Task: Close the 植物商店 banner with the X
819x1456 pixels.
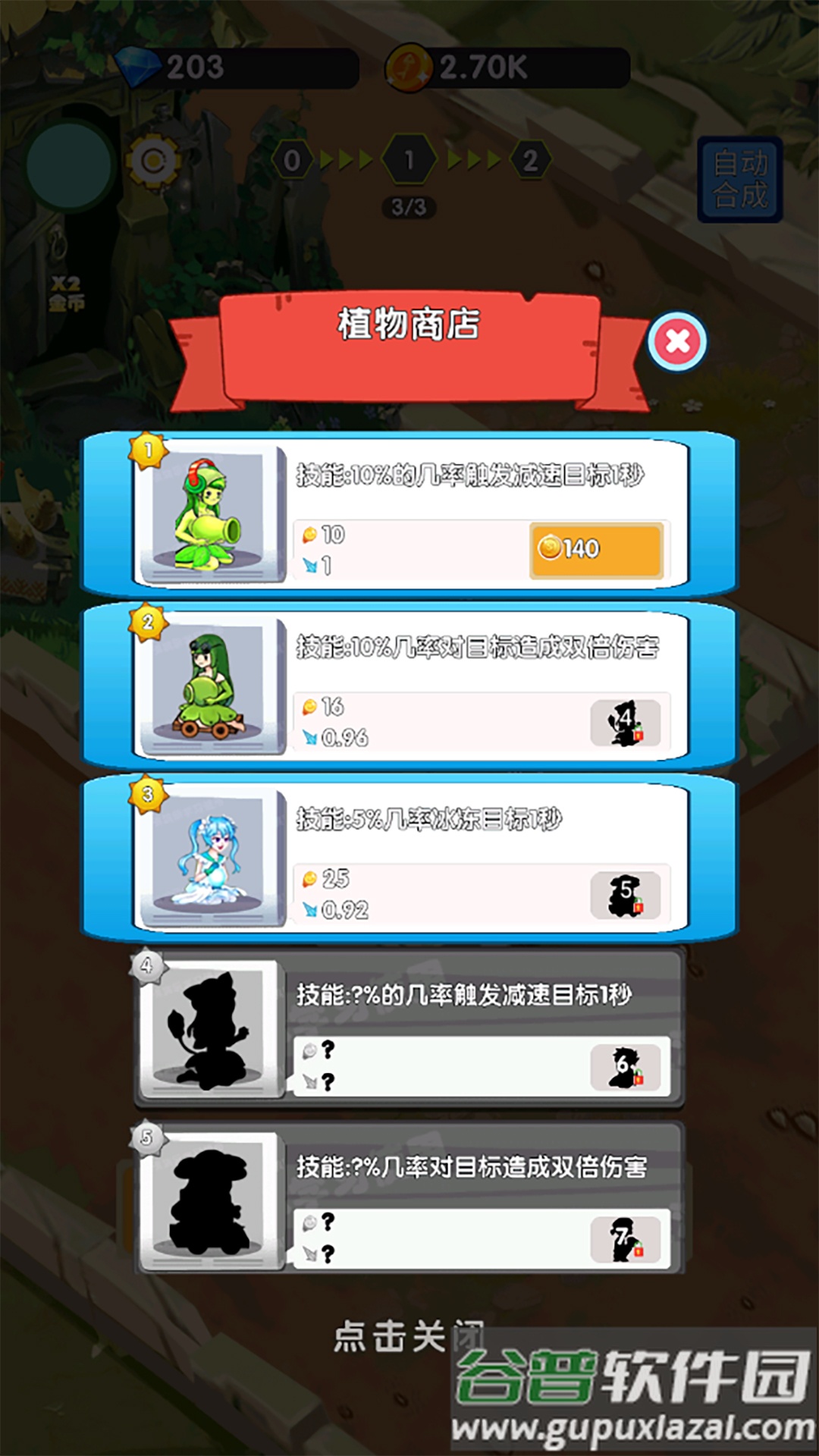Action: pyautogui.click(x=677, y=340)
